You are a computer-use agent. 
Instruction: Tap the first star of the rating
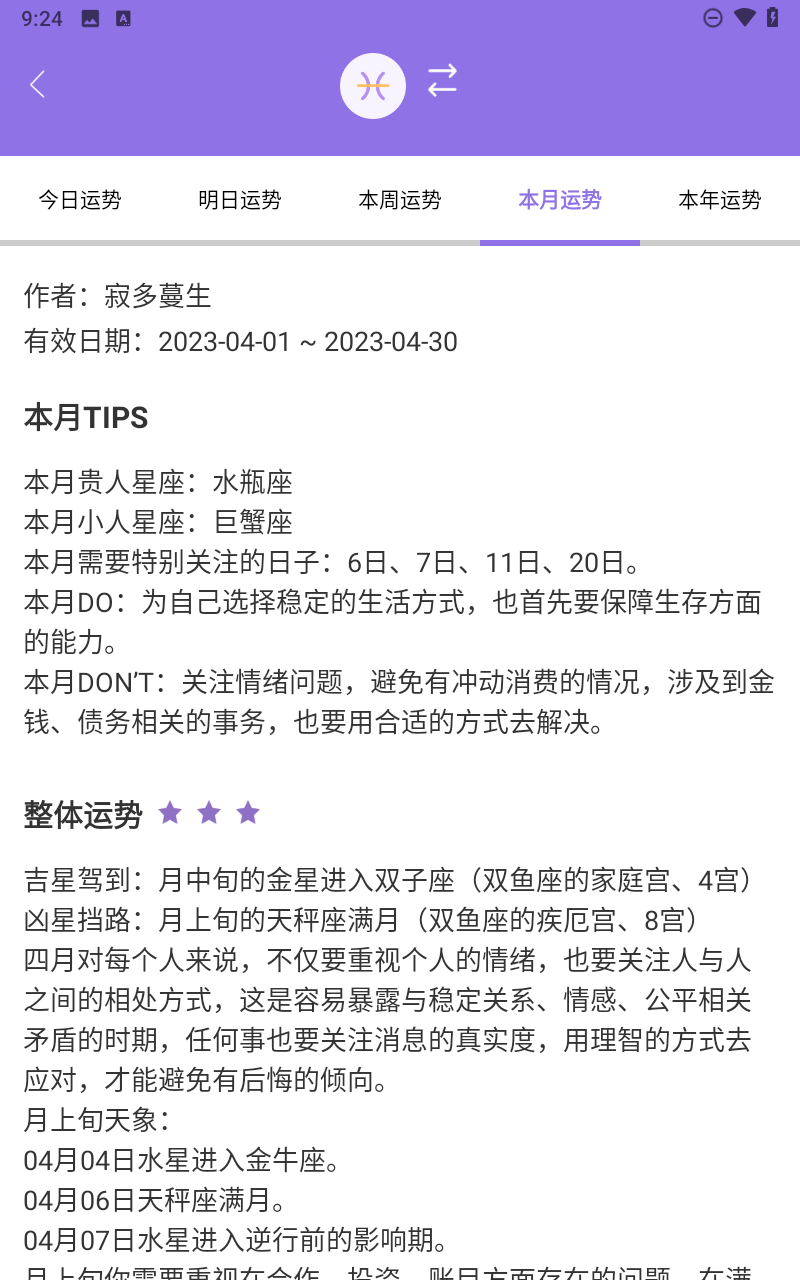click(170, 813)
